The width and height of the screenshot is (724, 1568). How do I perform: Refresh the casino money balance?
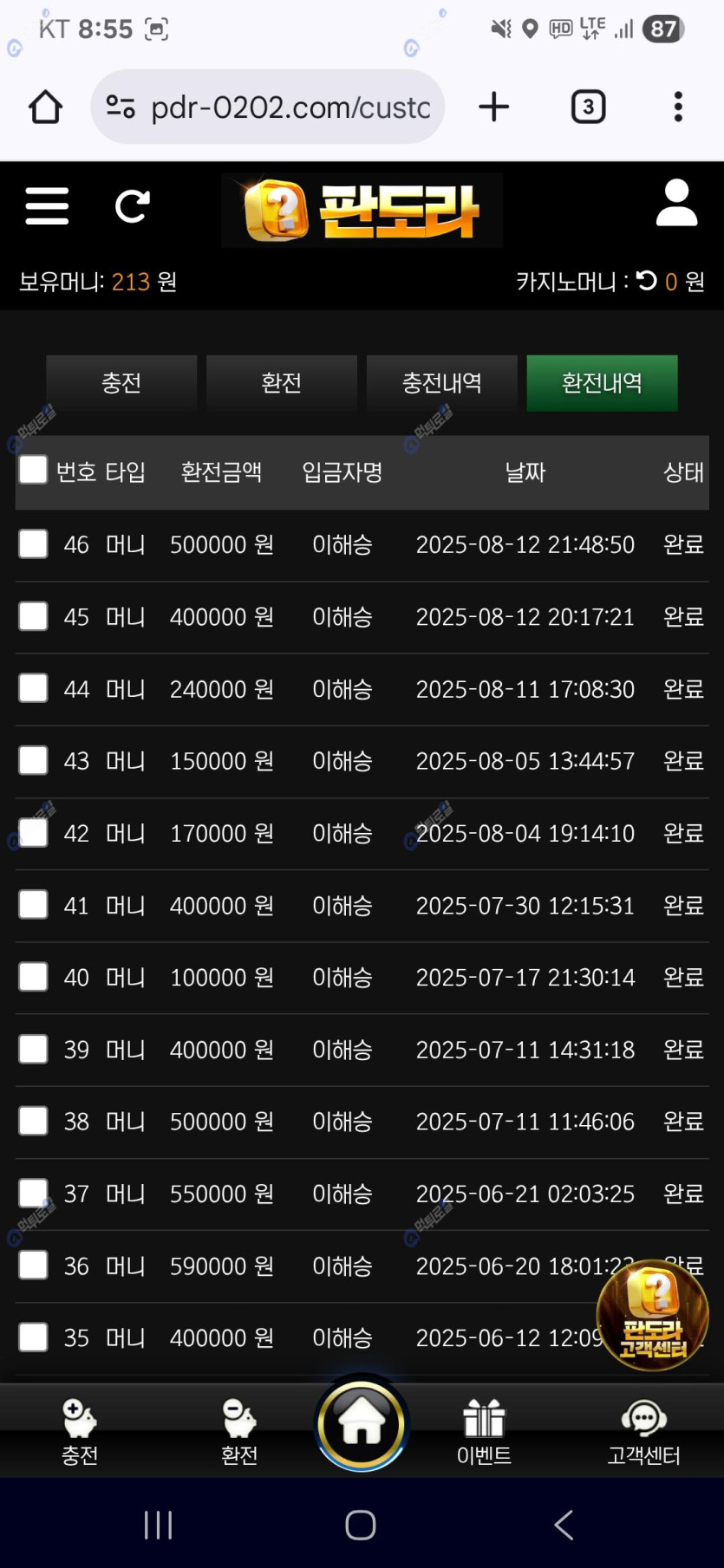647,281
